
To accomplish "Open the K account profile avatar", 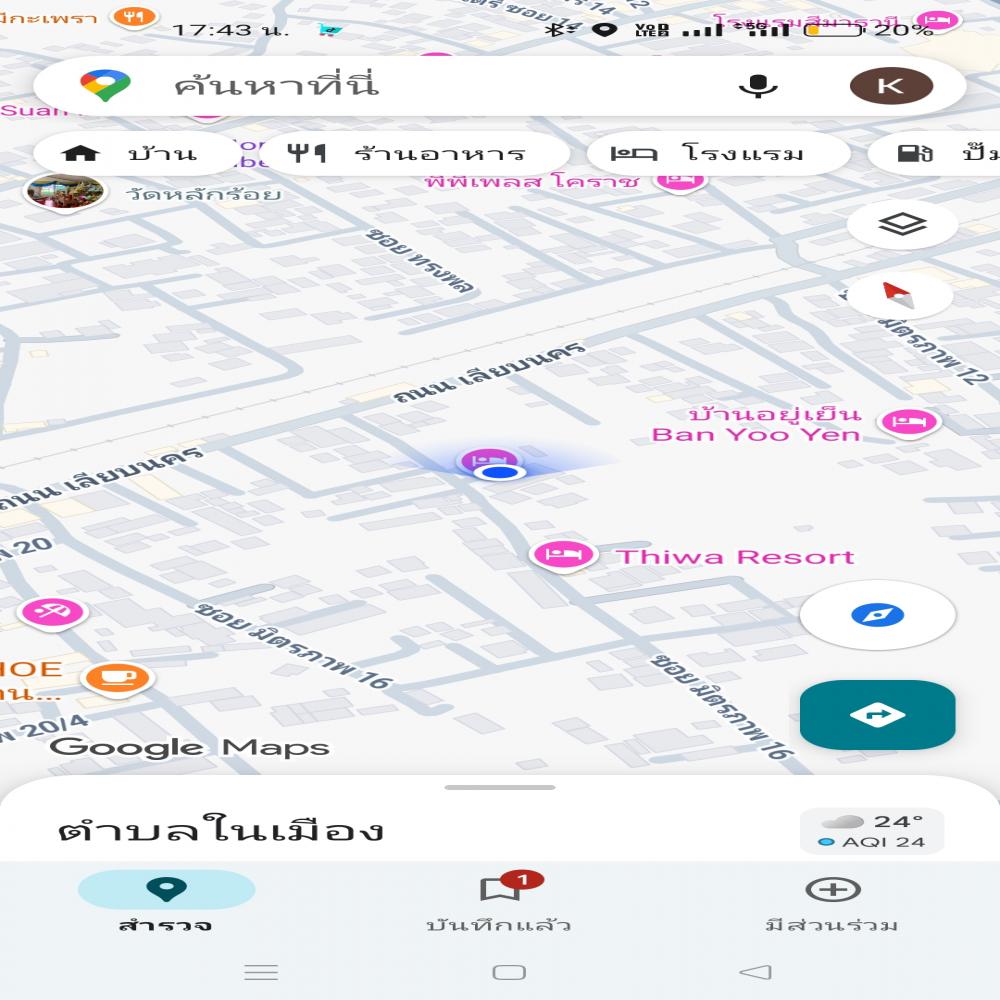I will [x=890, y=86].
